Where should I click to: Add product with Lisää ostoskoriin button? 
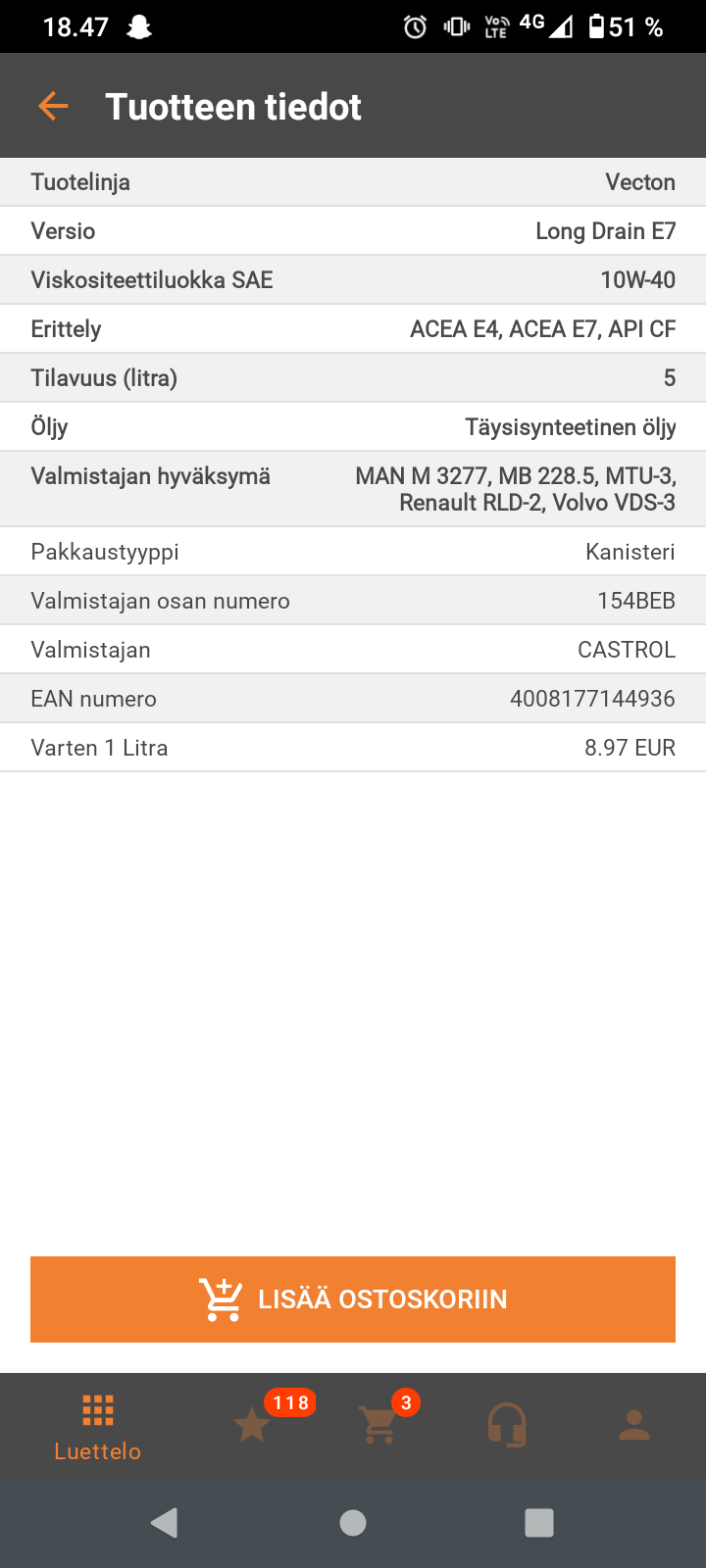353,1298
